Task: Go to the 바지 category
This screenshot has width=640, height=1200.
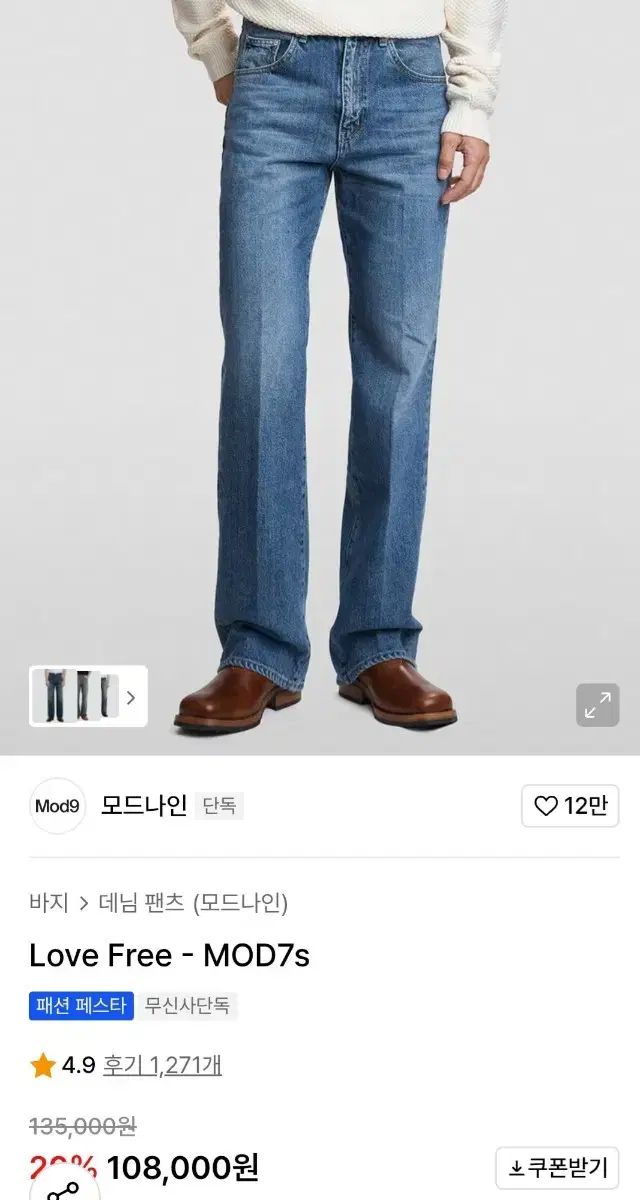Action: (49, 903)
